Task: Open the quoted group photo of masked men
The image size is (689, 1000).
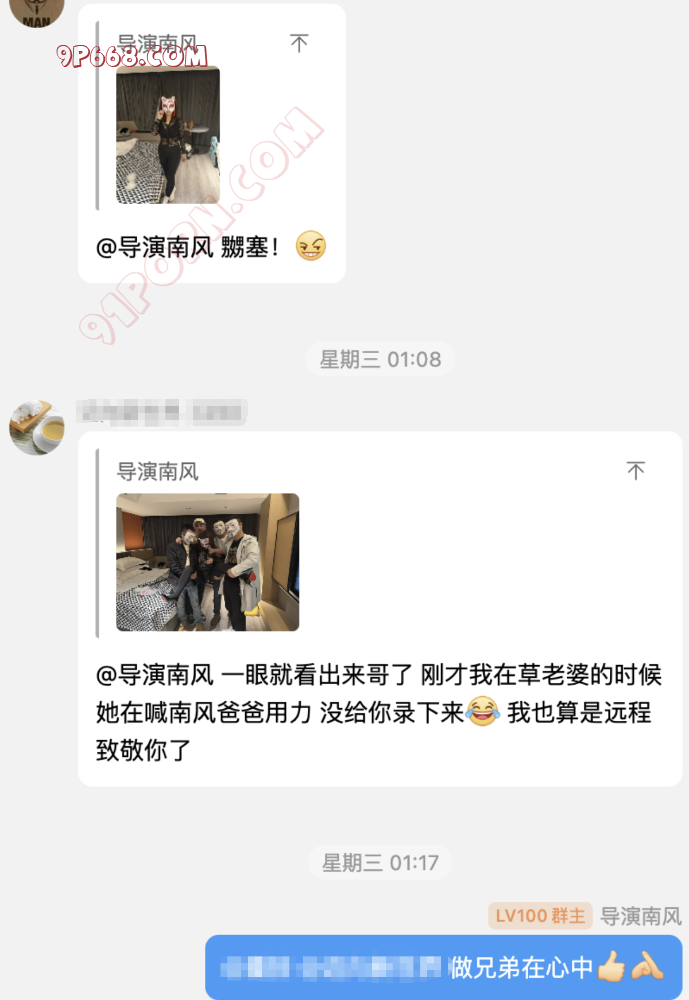Action: pos(207,562)
